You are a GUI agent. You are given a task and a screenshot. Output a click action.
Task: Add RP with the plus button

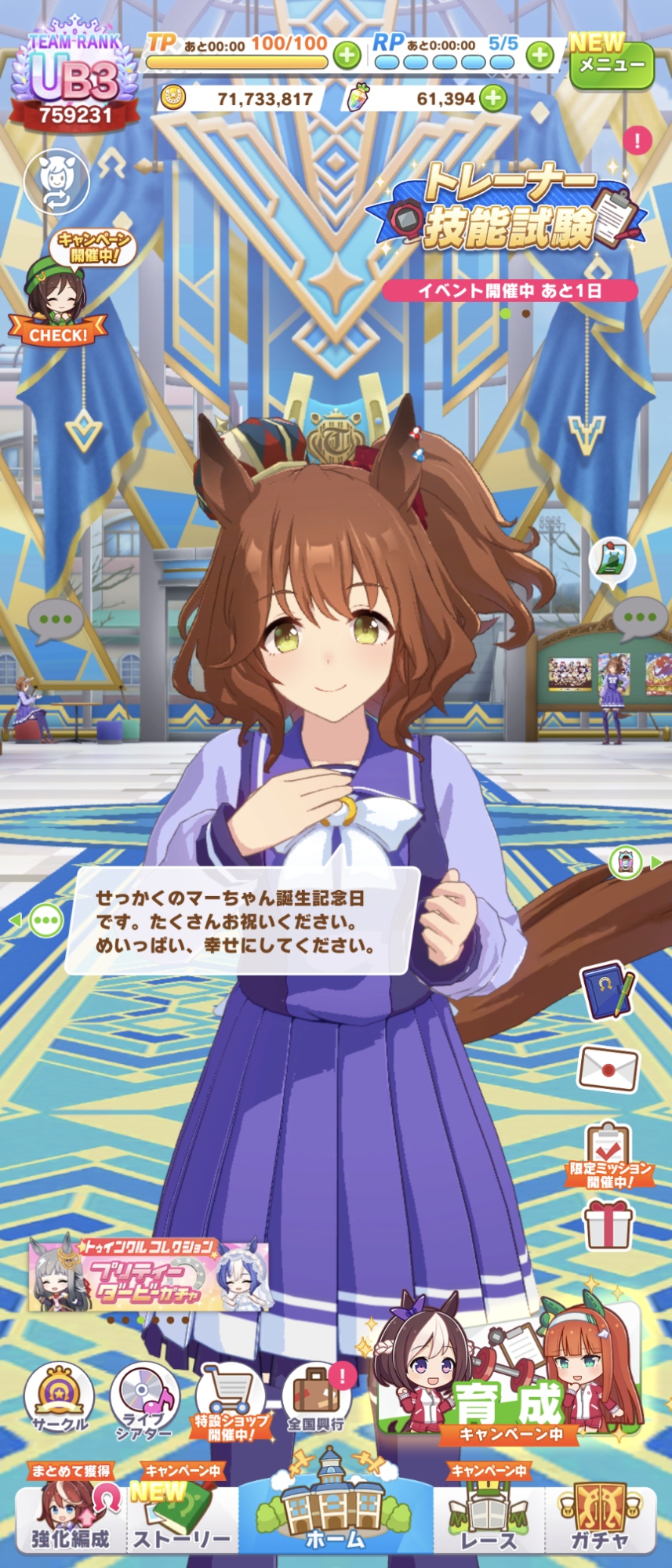[x=539, y=56]
